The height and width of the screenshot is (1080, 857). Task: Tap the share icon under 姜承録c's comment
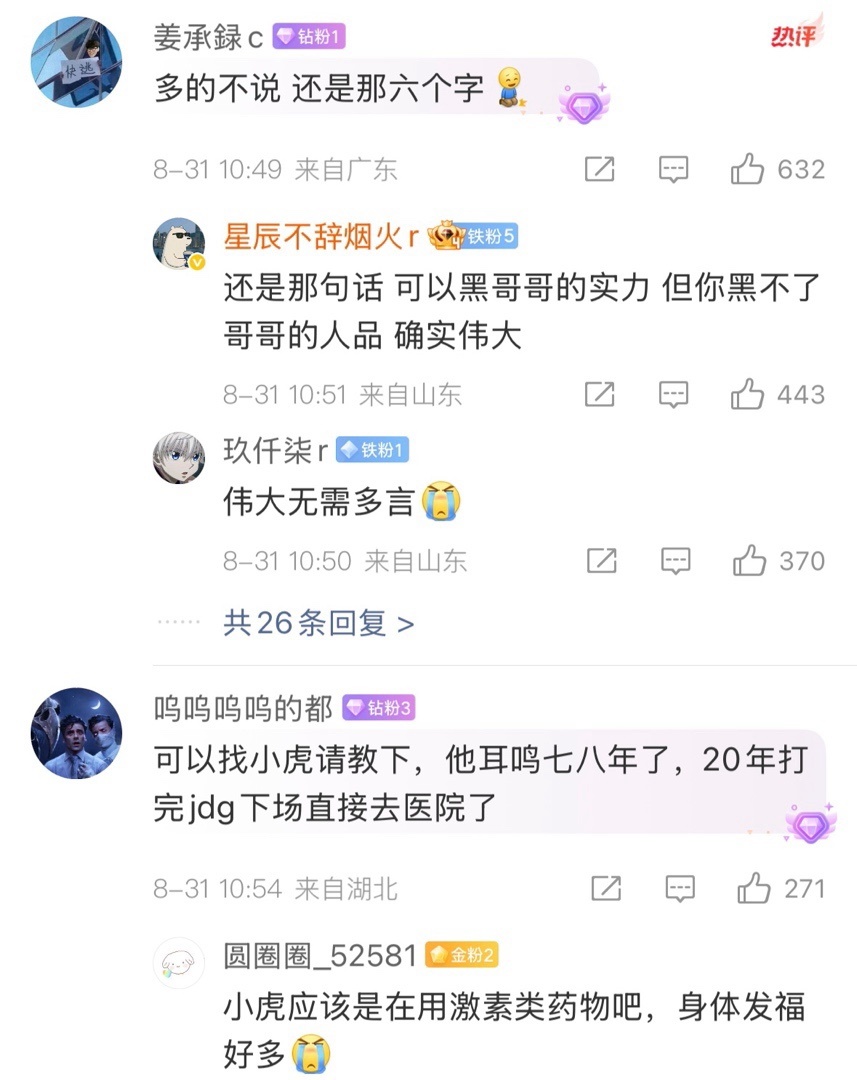coord(600,170)
